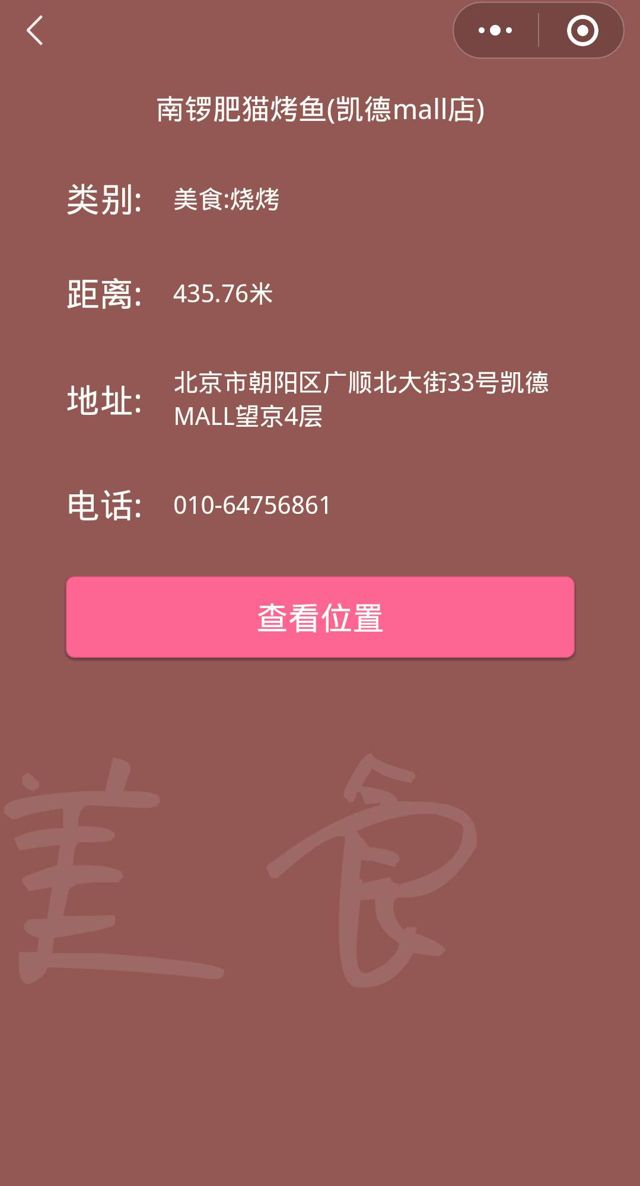Tap the 查看位置 button
Viewport: 640px width, 1186px height.
tap(320, 617)
